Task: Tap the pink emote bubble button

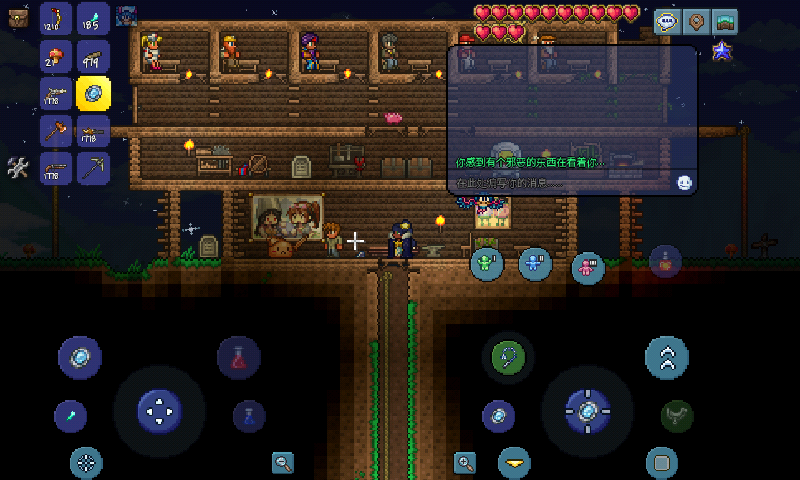Action: (x=588, y=267)
